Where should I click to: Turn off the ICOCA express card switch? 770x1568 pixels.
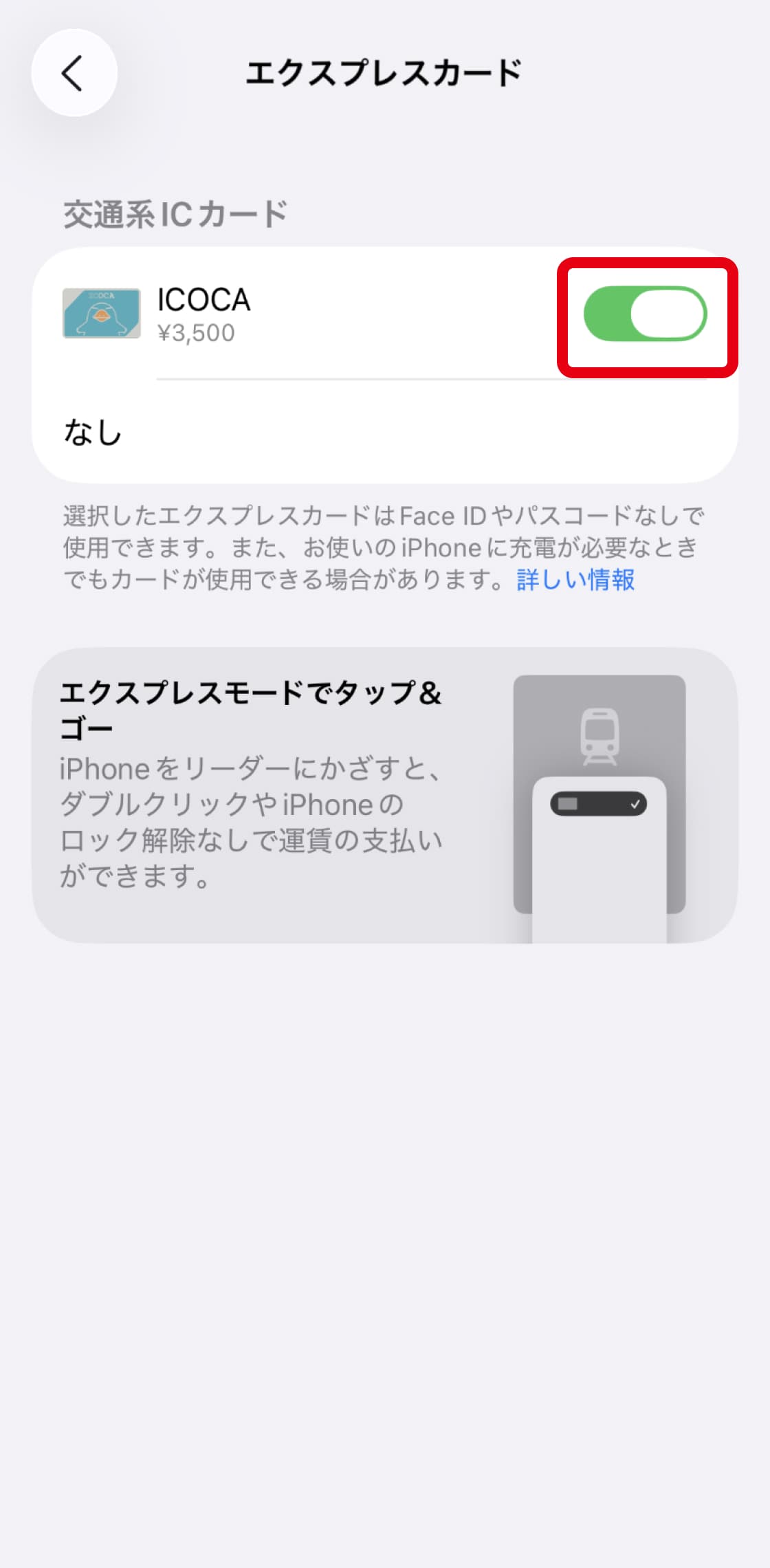click(645, 314)
